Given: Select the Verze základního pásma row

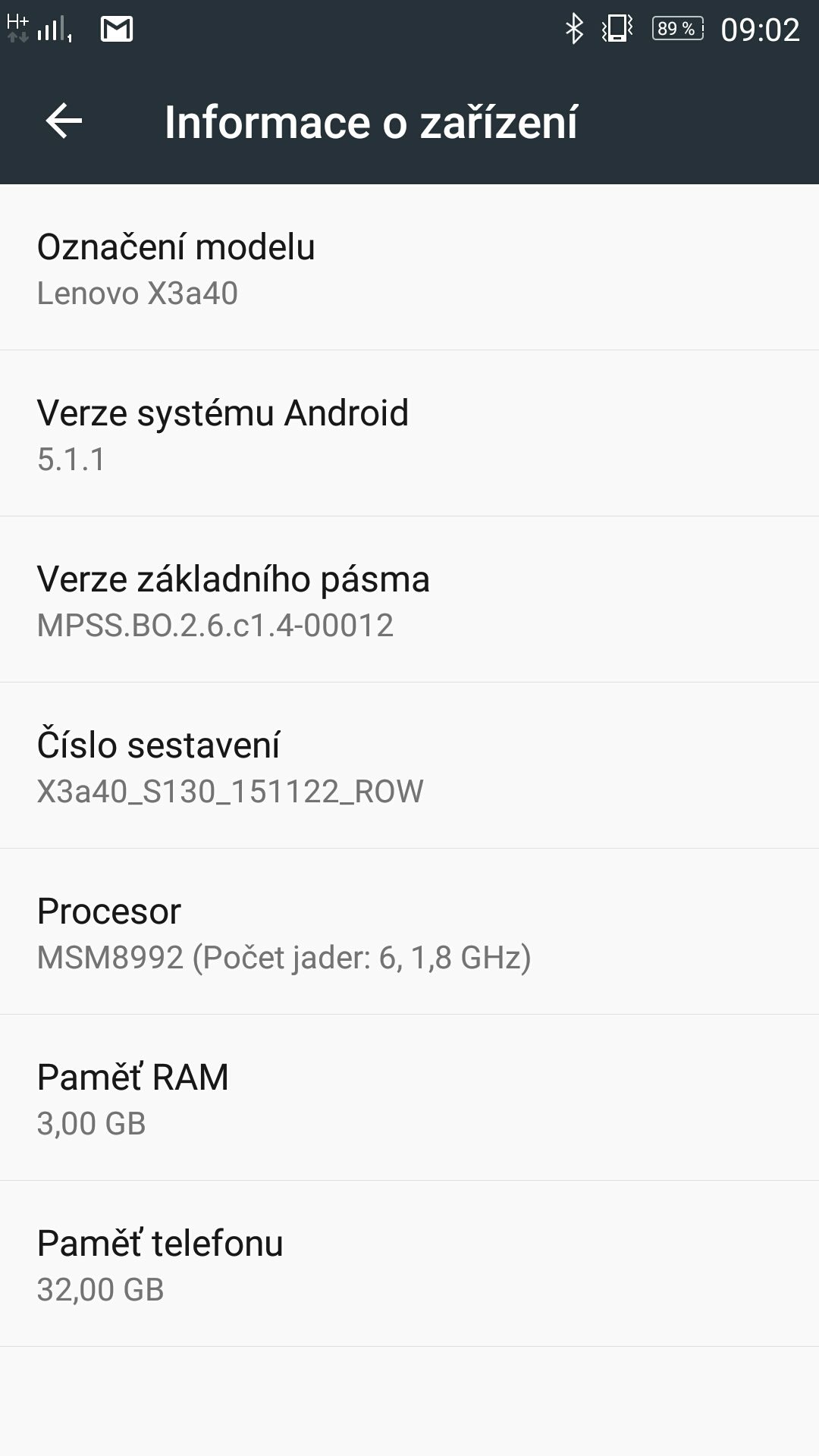Looking at the screenshot, I should [409, 600].
